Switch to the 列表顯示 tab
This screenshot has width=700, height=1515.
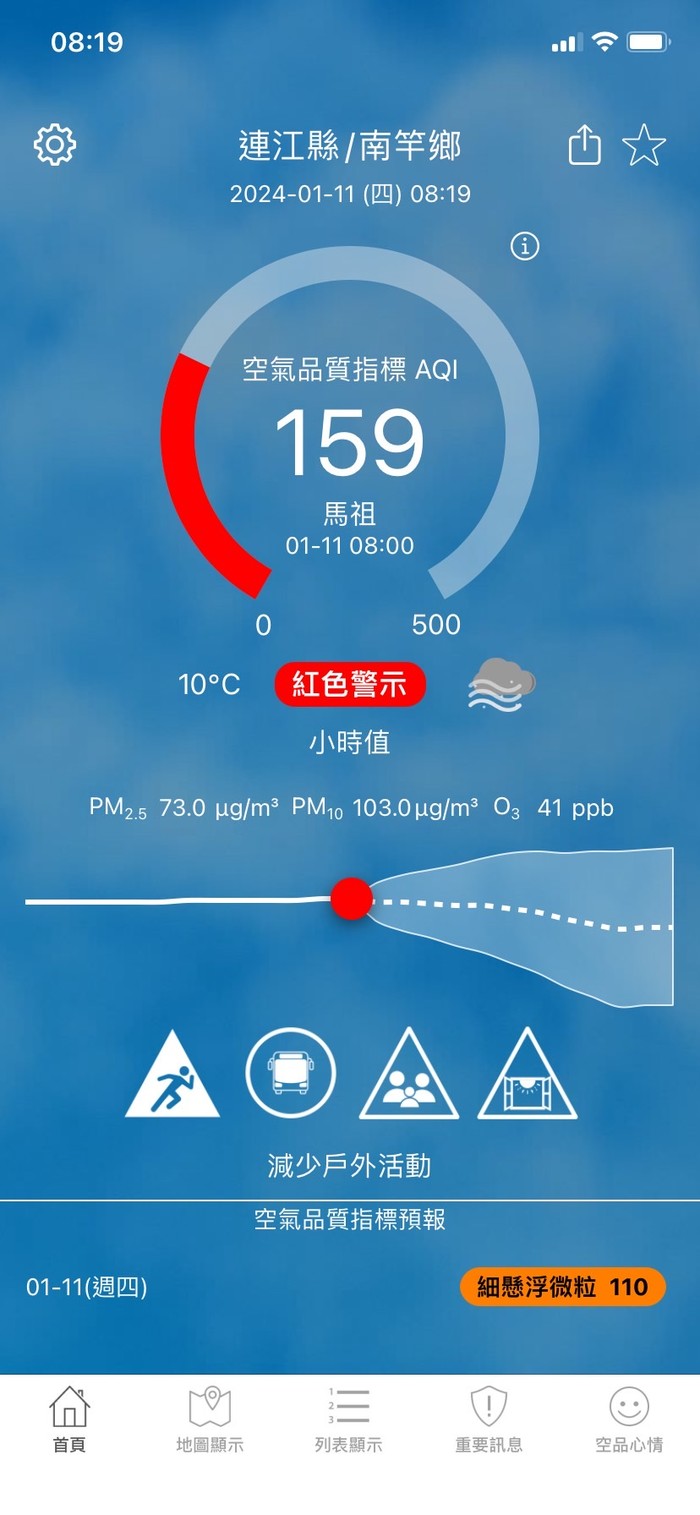(x=349, y=1420)
